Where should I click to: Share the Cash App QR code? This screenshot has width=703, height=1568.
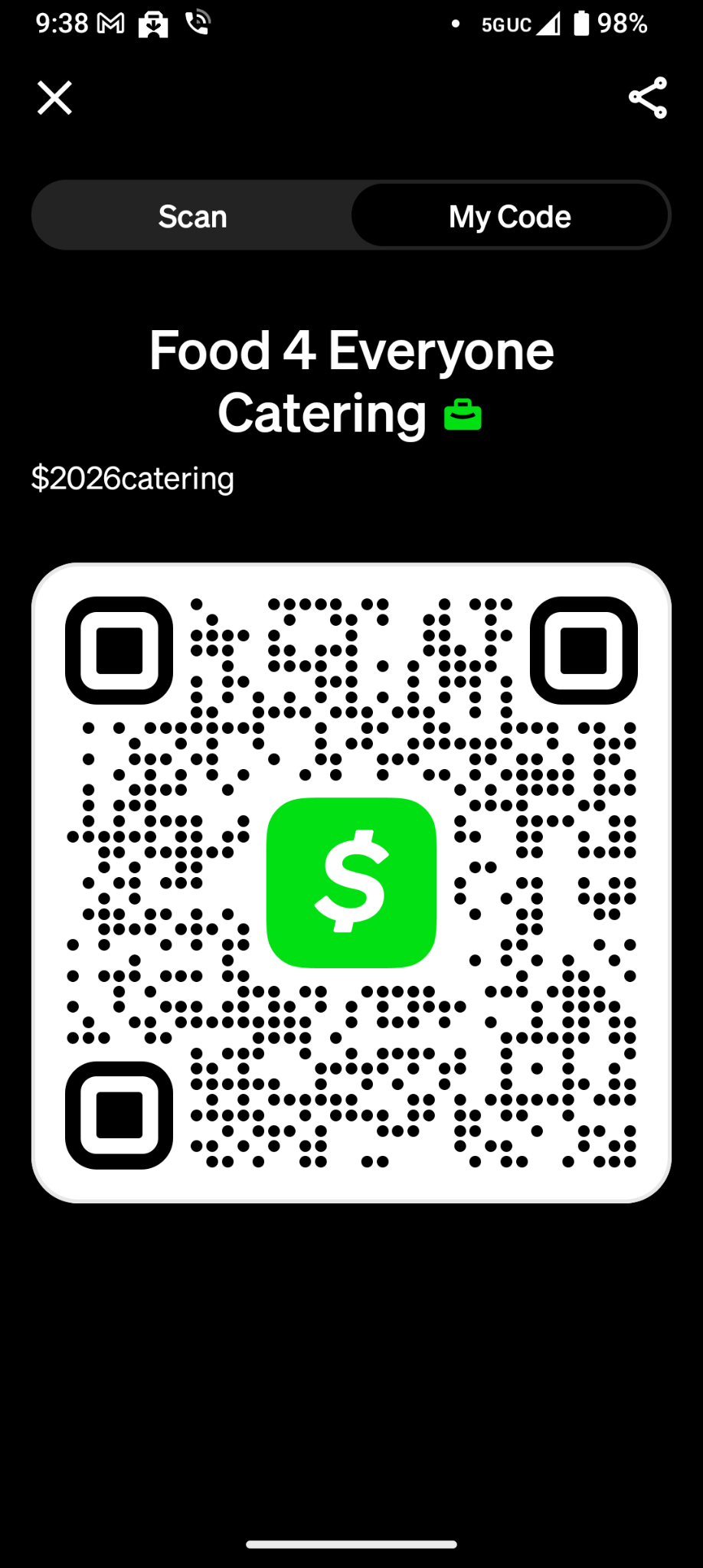coord(648,98)
